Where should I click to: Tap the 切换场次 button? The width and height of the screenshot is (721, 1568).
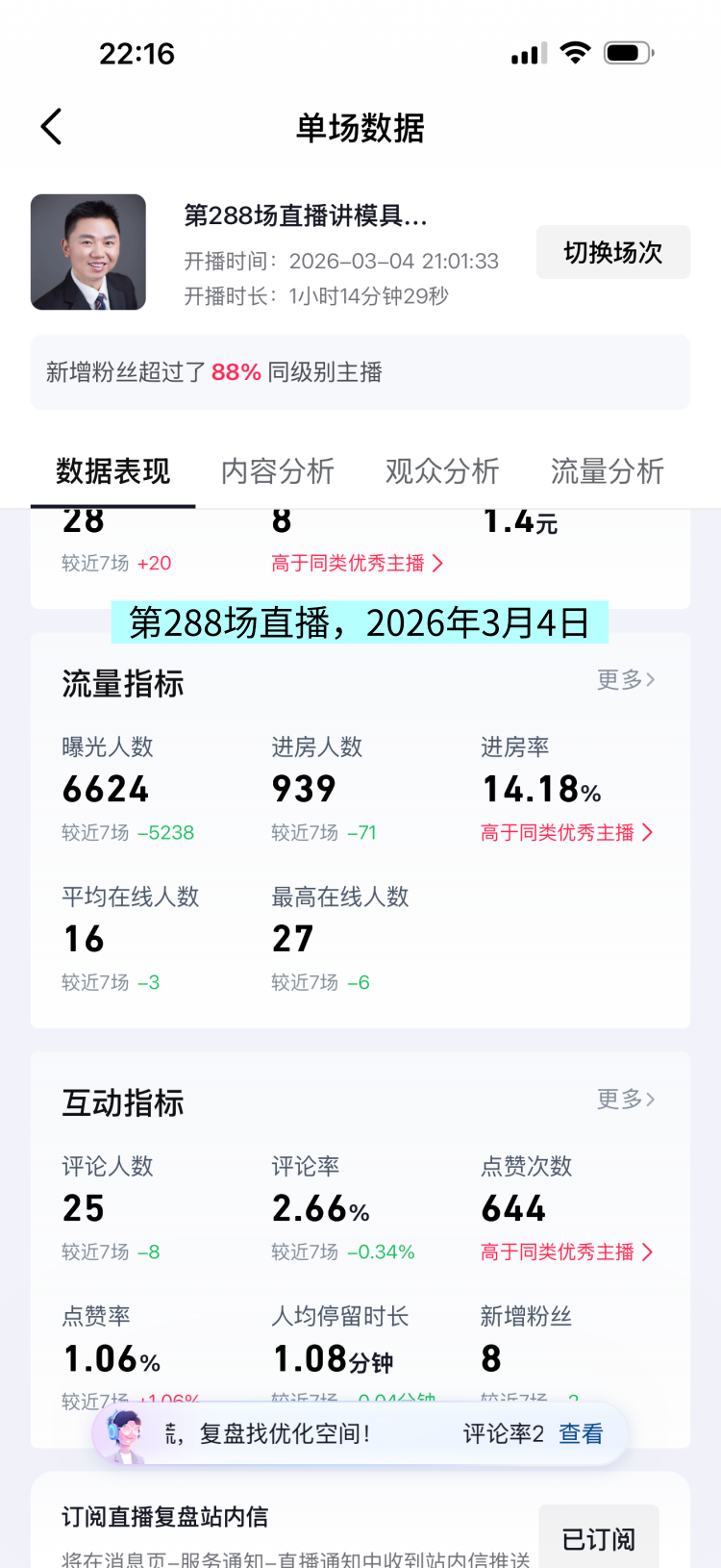coord(612,252)
